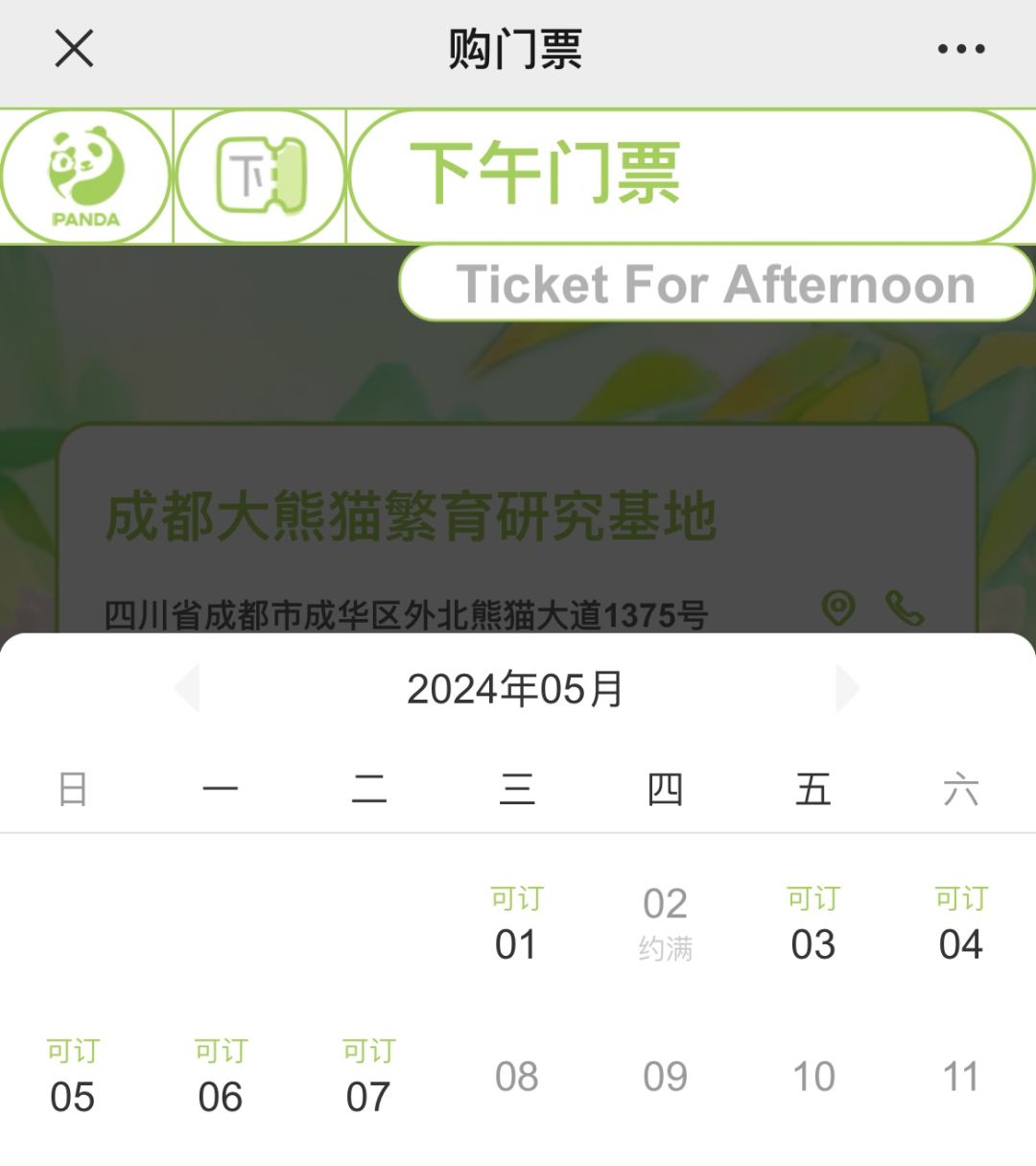The width and height of the screenshot is (1036, 1166).
Task: Pick May 07 as ticket date
Action: (x=368, y=1079)
